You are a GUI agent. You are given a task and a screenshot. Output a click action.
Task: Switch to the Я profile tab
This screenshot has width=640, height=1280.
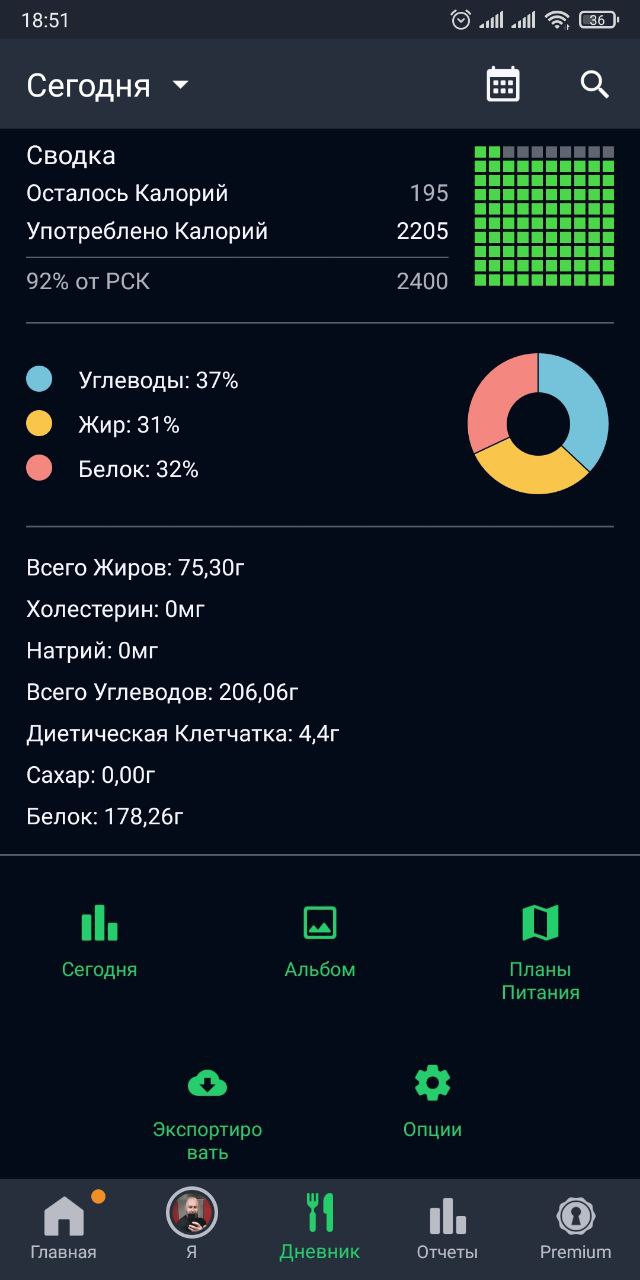pos(191,1226)
